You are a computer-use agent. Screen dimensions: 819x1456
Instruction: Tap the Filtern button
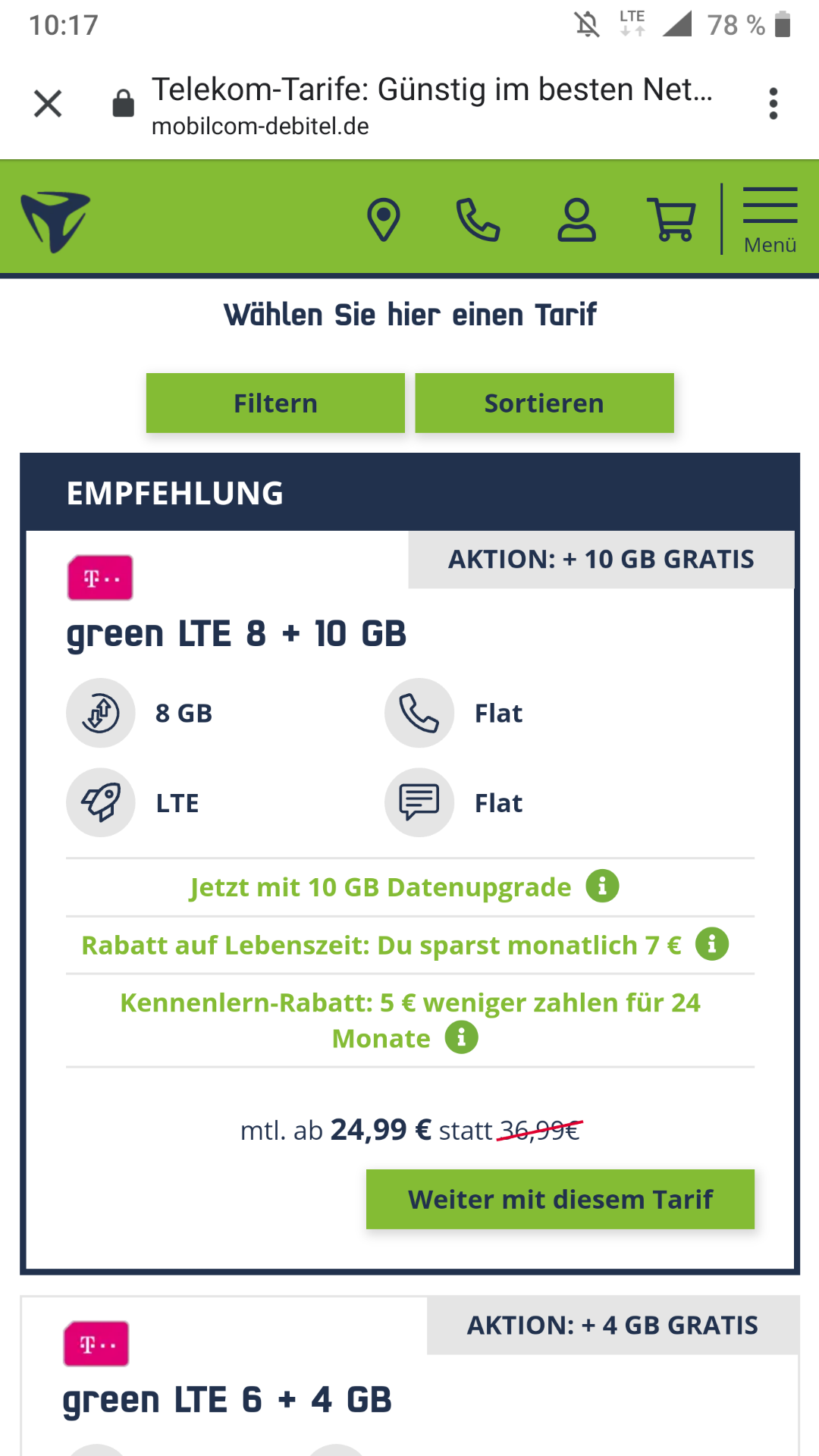coord(275,403)
